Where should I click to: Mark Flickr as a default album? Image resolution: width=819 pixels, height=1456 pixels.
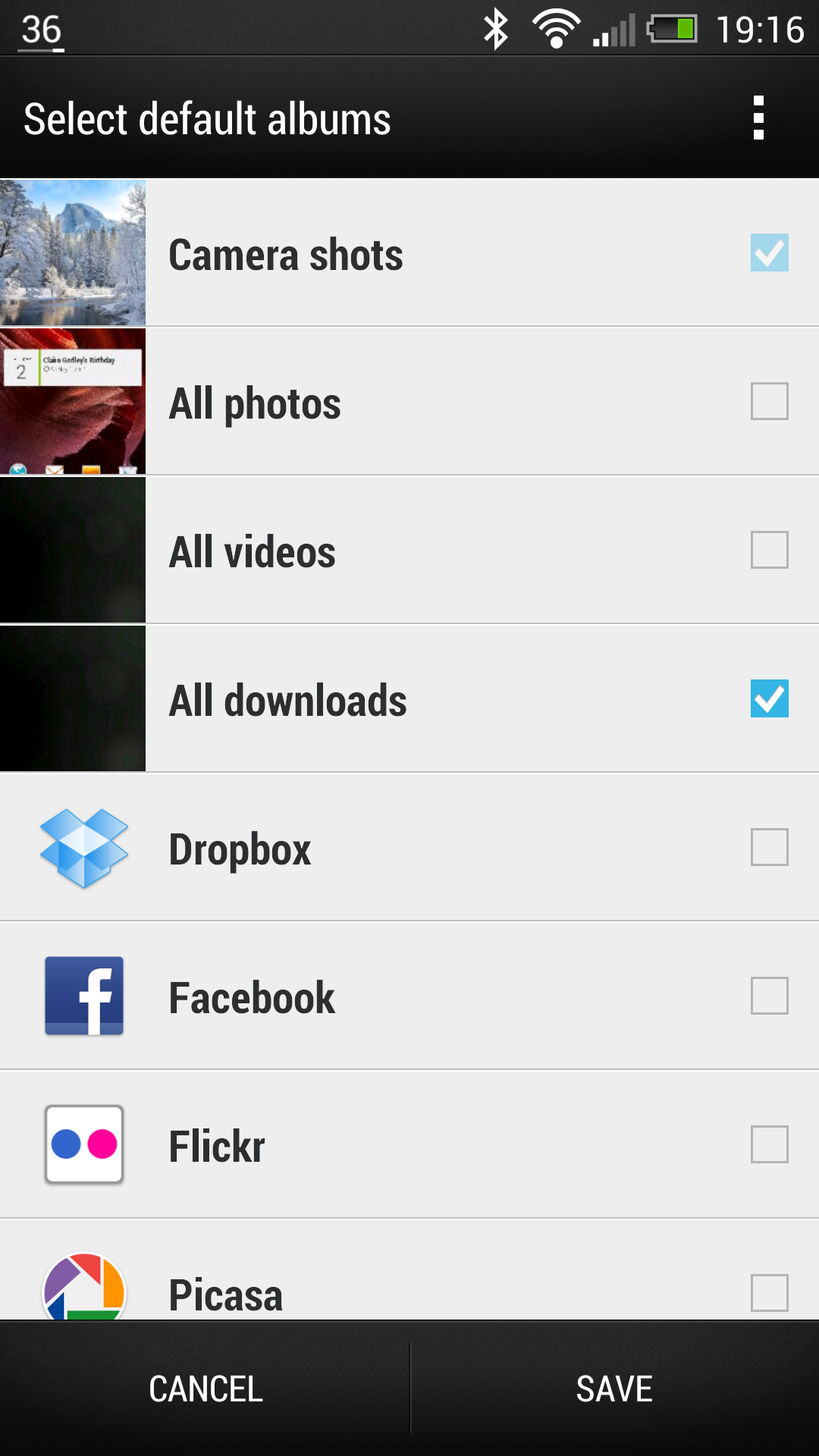pos(769,1144)
